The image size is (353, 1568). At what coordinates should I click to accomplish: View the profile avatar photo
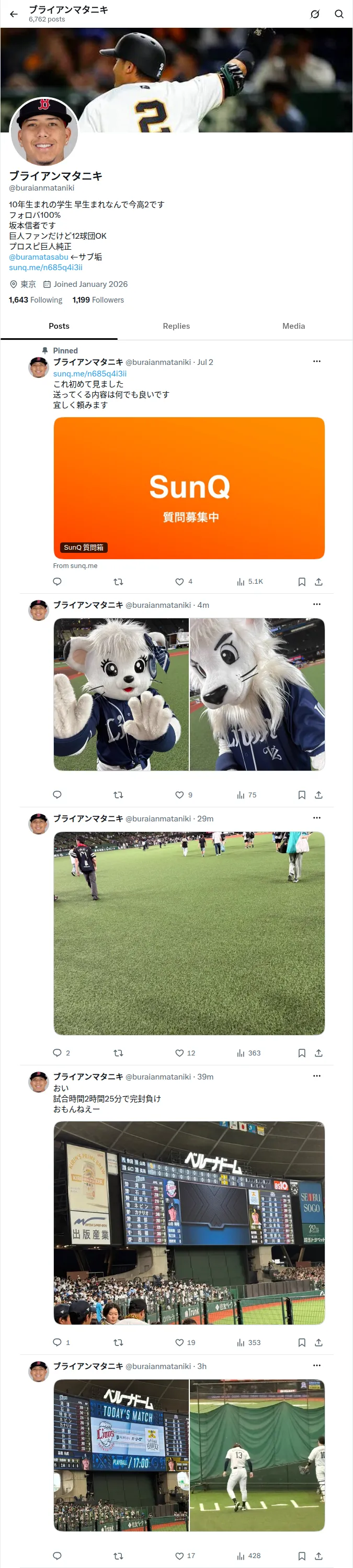(x=44, y=131)
